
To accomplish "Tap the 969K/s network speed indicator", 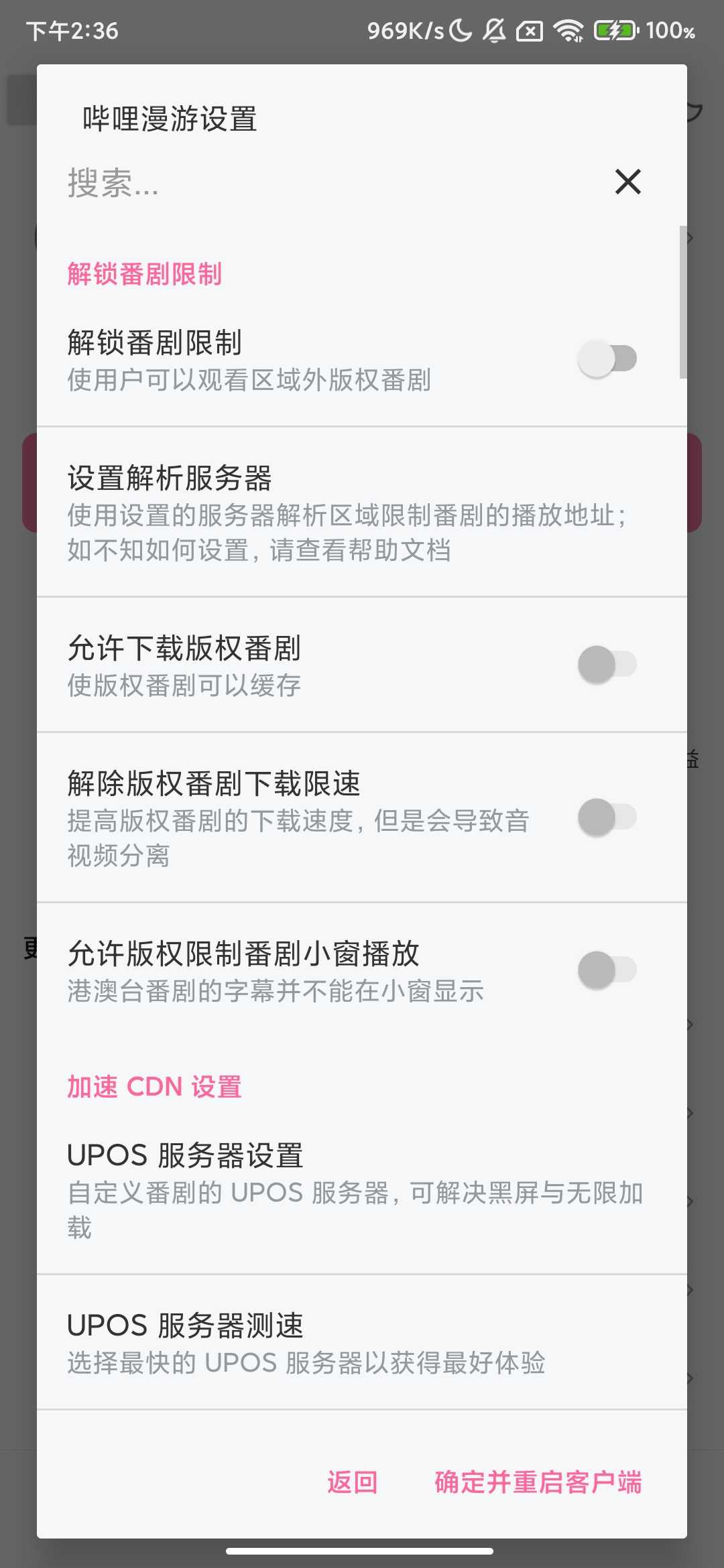I will [399, 29].
